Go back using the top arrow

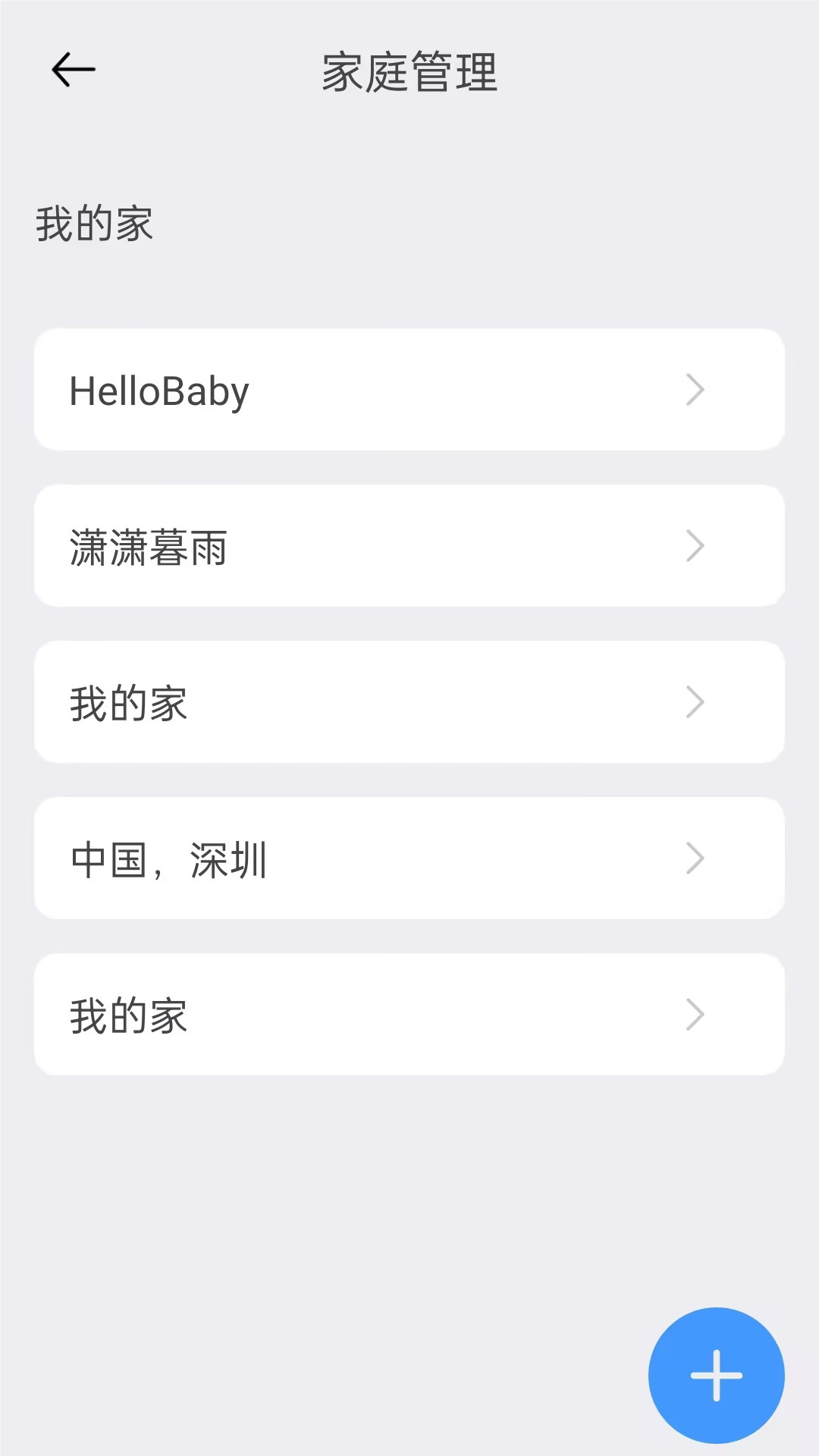(74, 71)
